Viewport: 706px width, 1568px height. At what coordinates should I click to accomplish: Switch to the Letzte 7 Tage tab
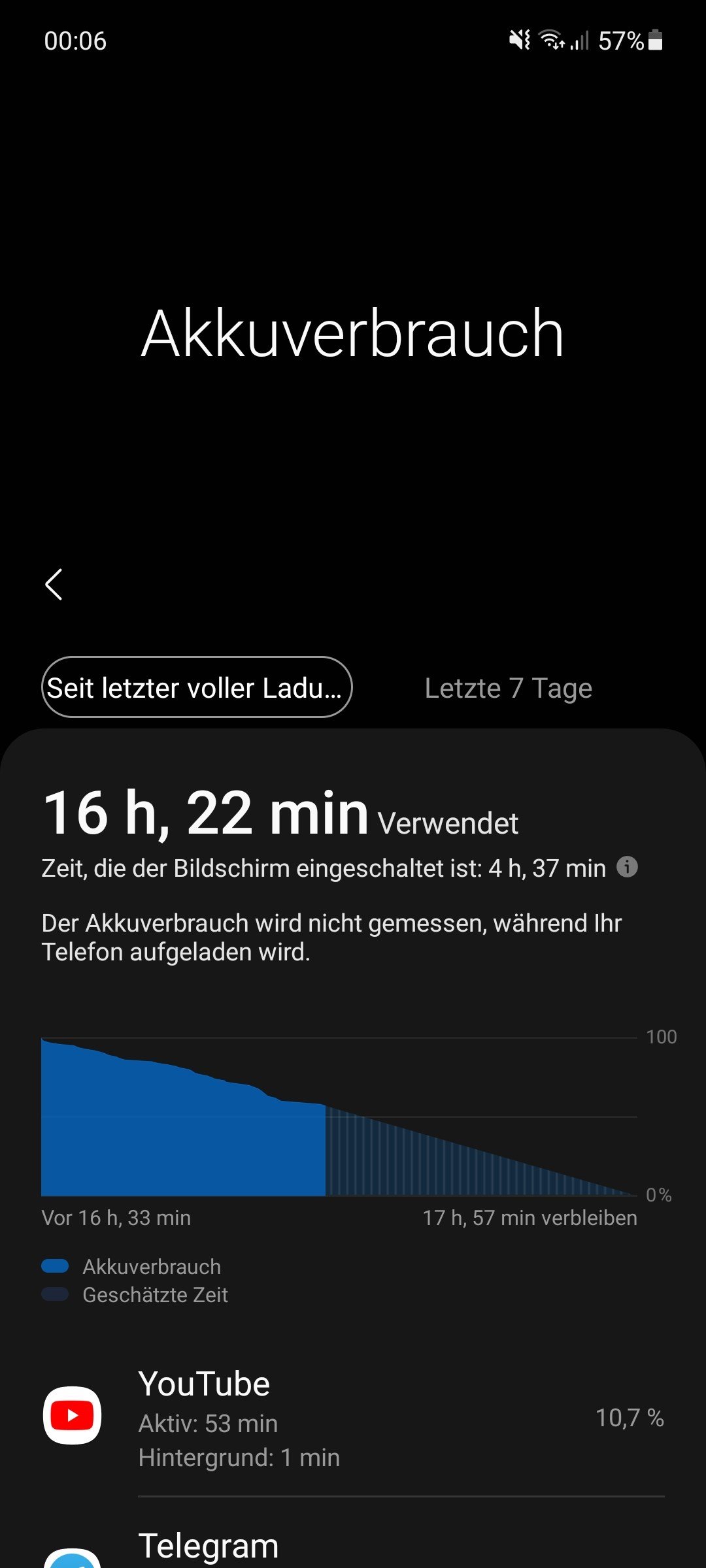coord(509,688)
